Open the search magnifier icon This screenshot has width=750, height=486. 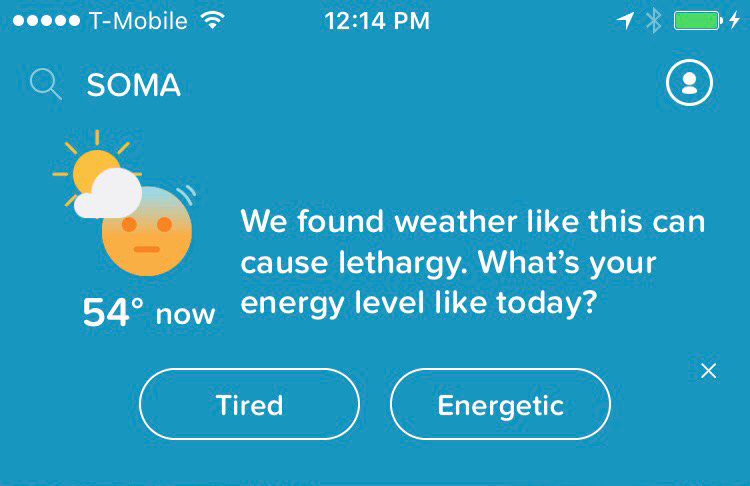point(46,84)
